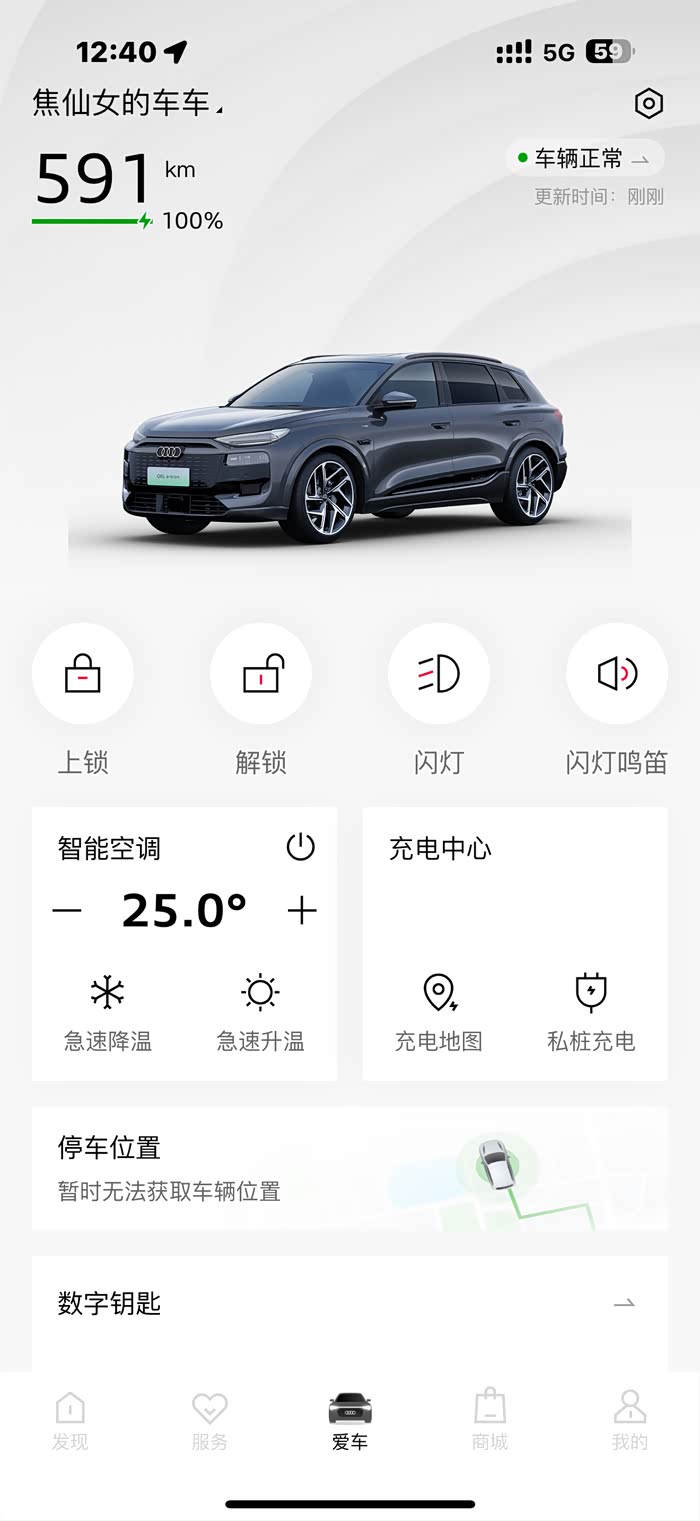Open the 我的 profile tab

630,1420
